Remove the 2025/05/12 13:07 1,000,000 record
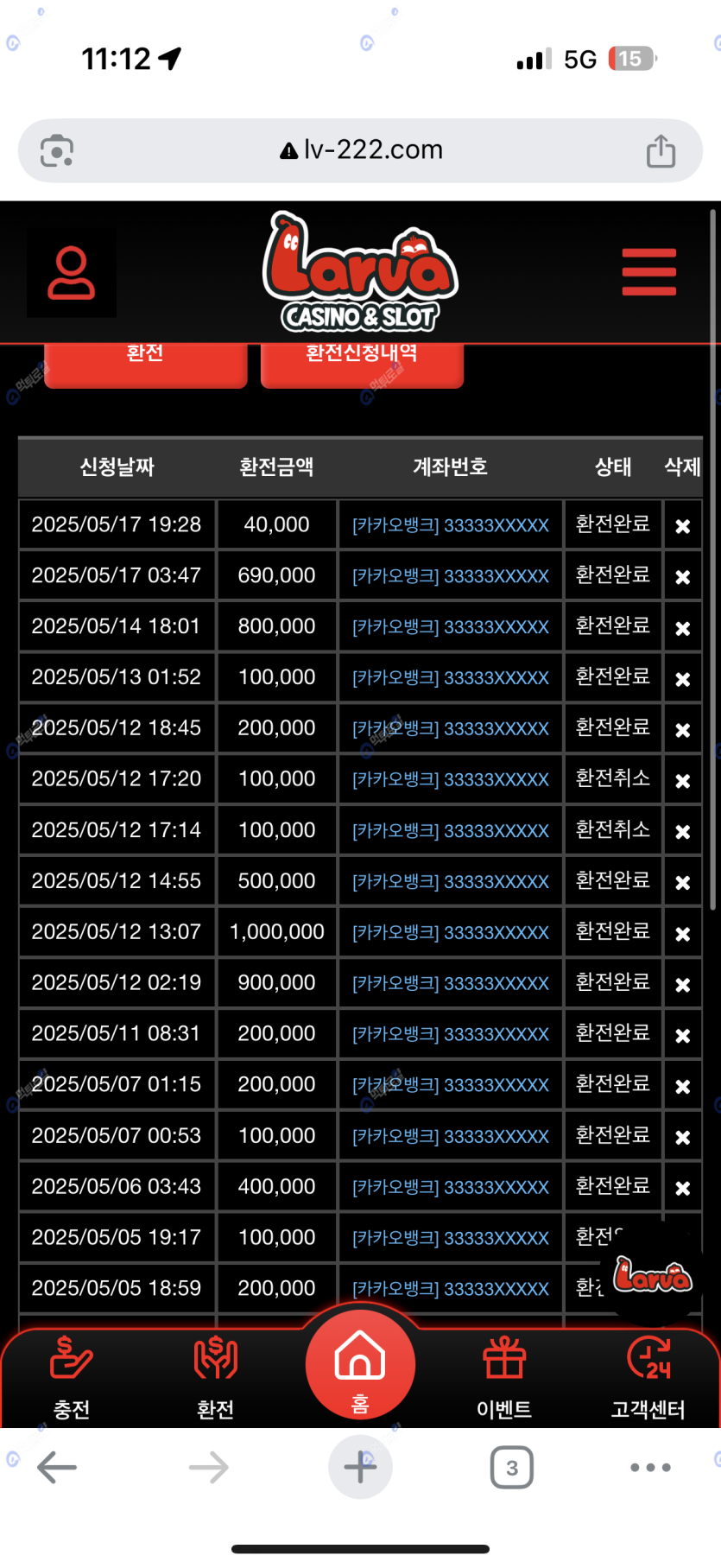Screen dimensions: 721x1568 pyautogui.click(x=682, y=934)
